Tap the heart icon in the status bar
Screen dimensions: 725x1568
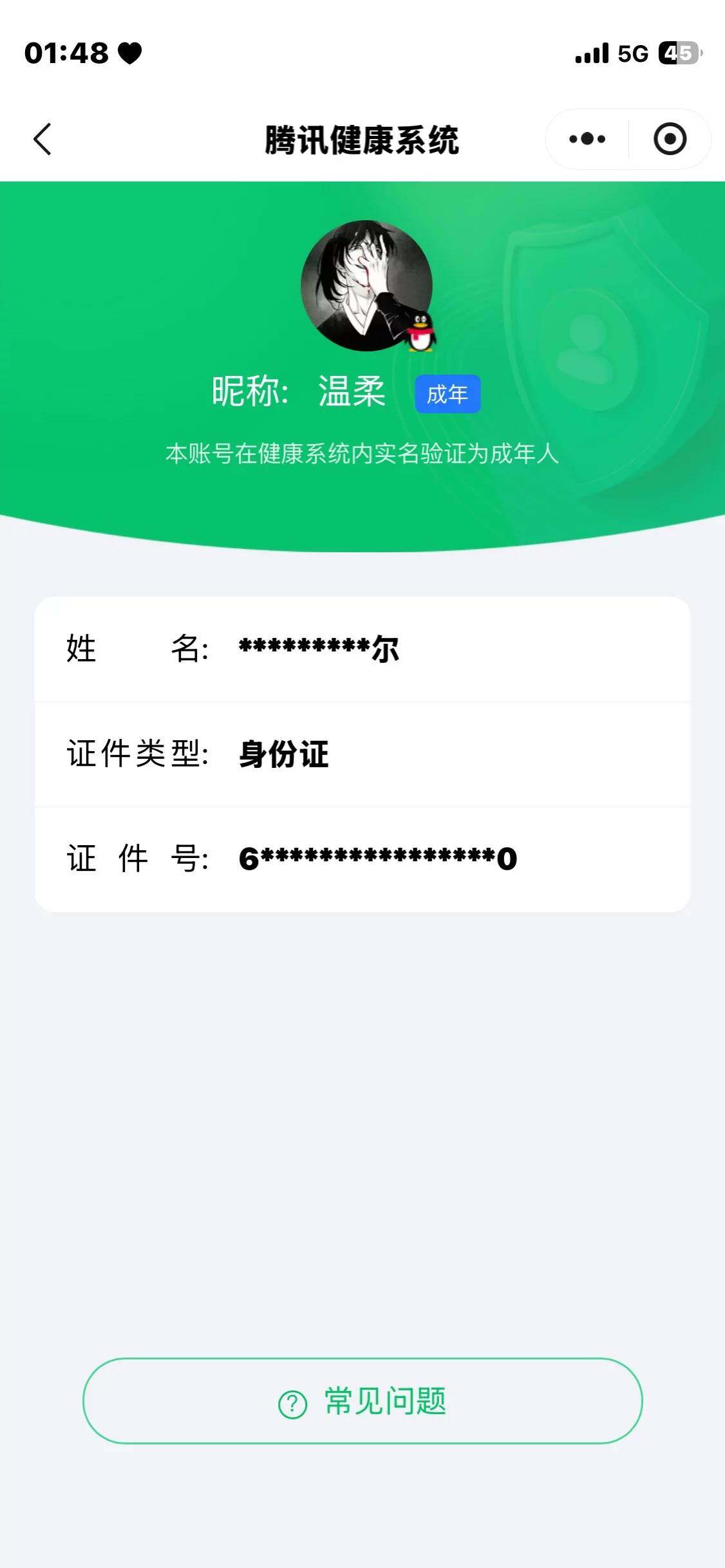click(x=131, y=53)
